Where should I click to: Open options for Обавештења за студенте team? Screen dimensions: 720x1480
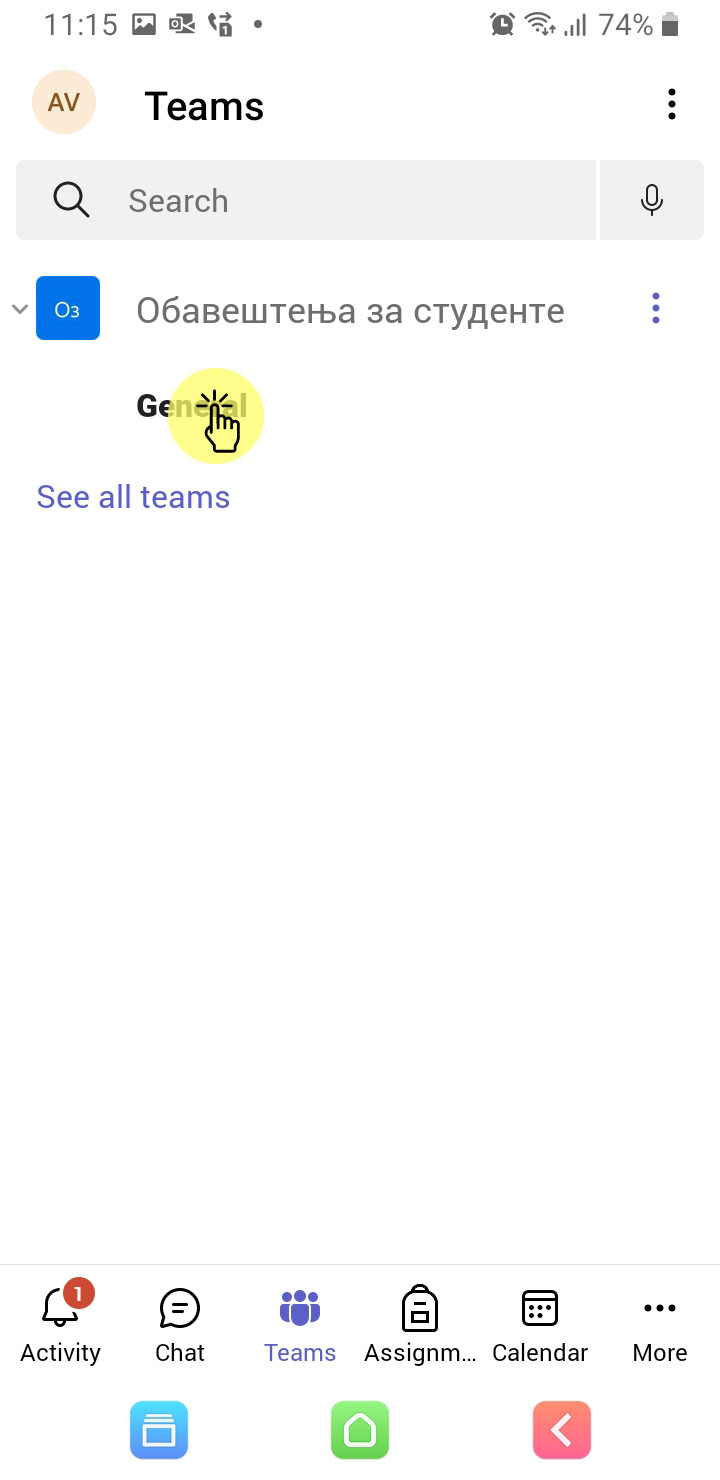click(x=656, y=308)
